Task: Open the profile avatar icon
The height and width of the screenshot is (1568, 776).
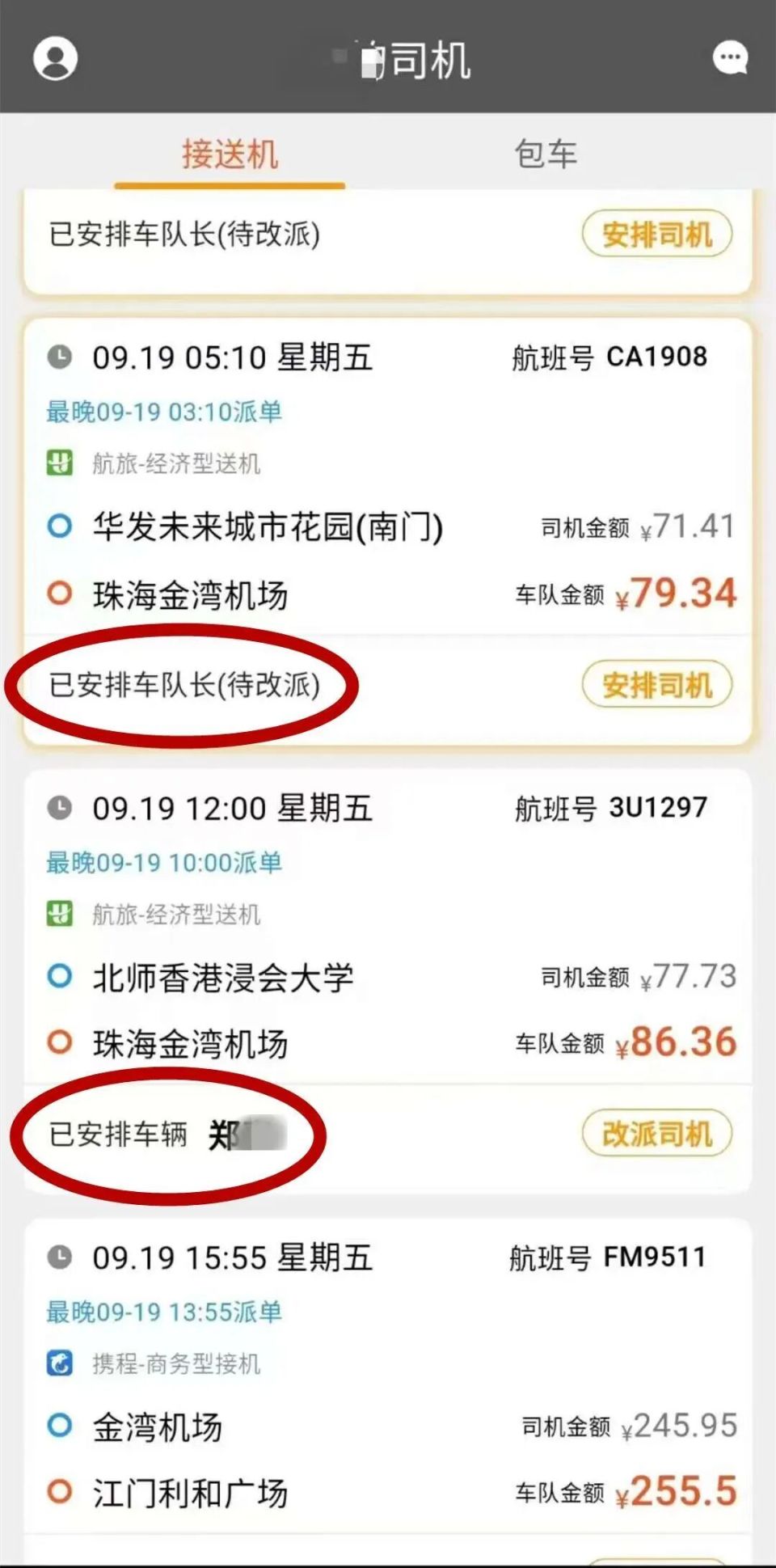Action: [x=53, y=58]
